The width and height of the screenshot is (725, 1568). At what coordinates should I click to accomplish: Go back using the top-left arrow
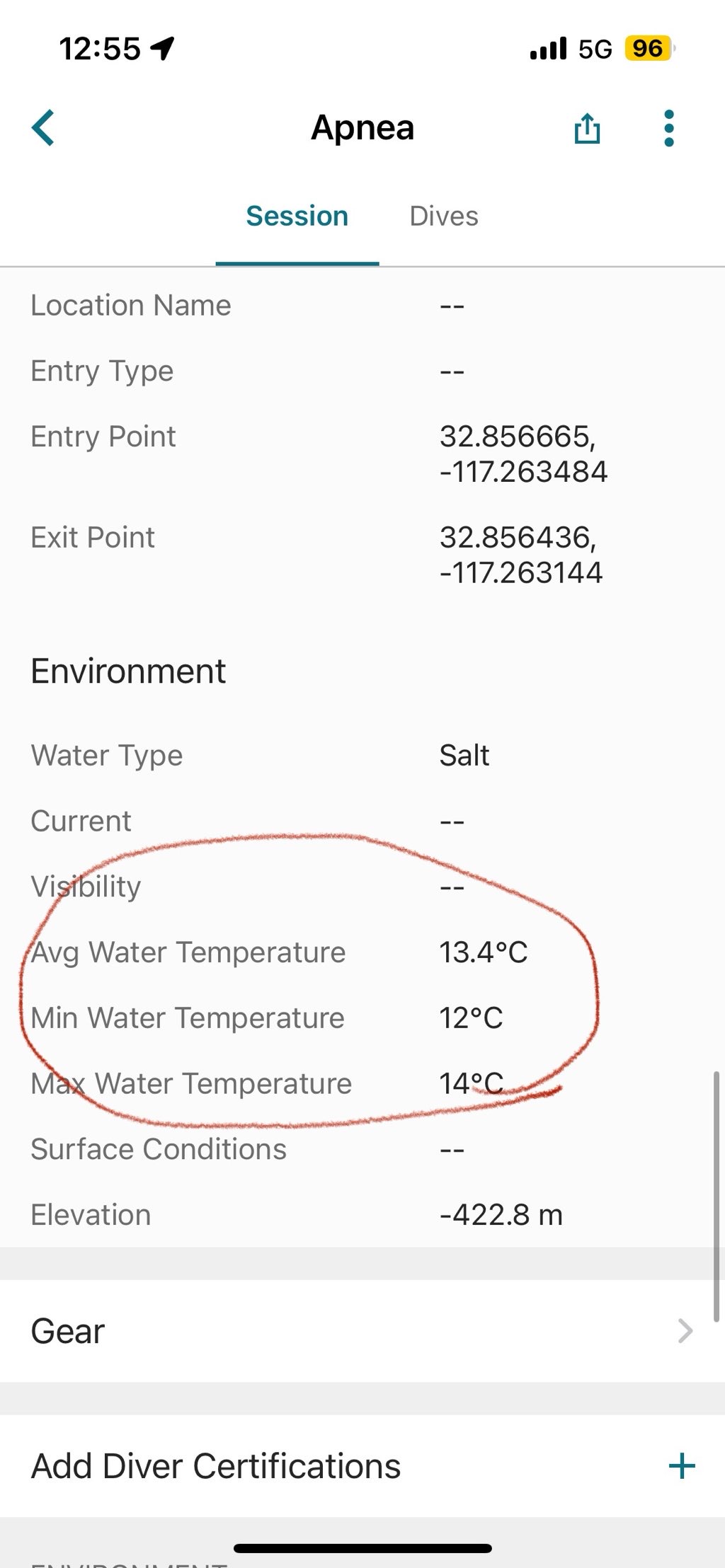(x=44, y=128)
